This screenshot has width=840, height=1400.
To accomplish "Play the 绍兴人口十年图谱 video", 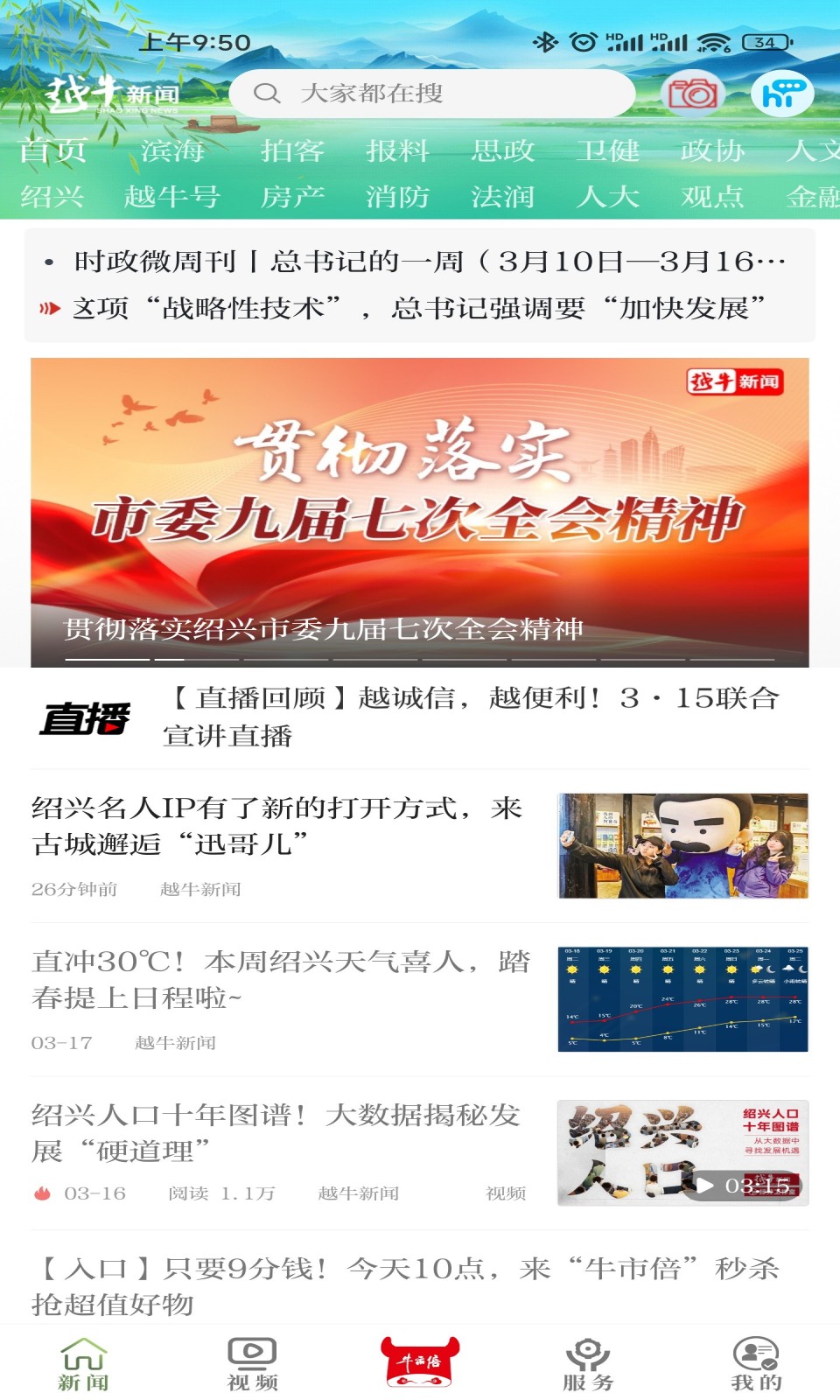I will tap(707, 1186).
